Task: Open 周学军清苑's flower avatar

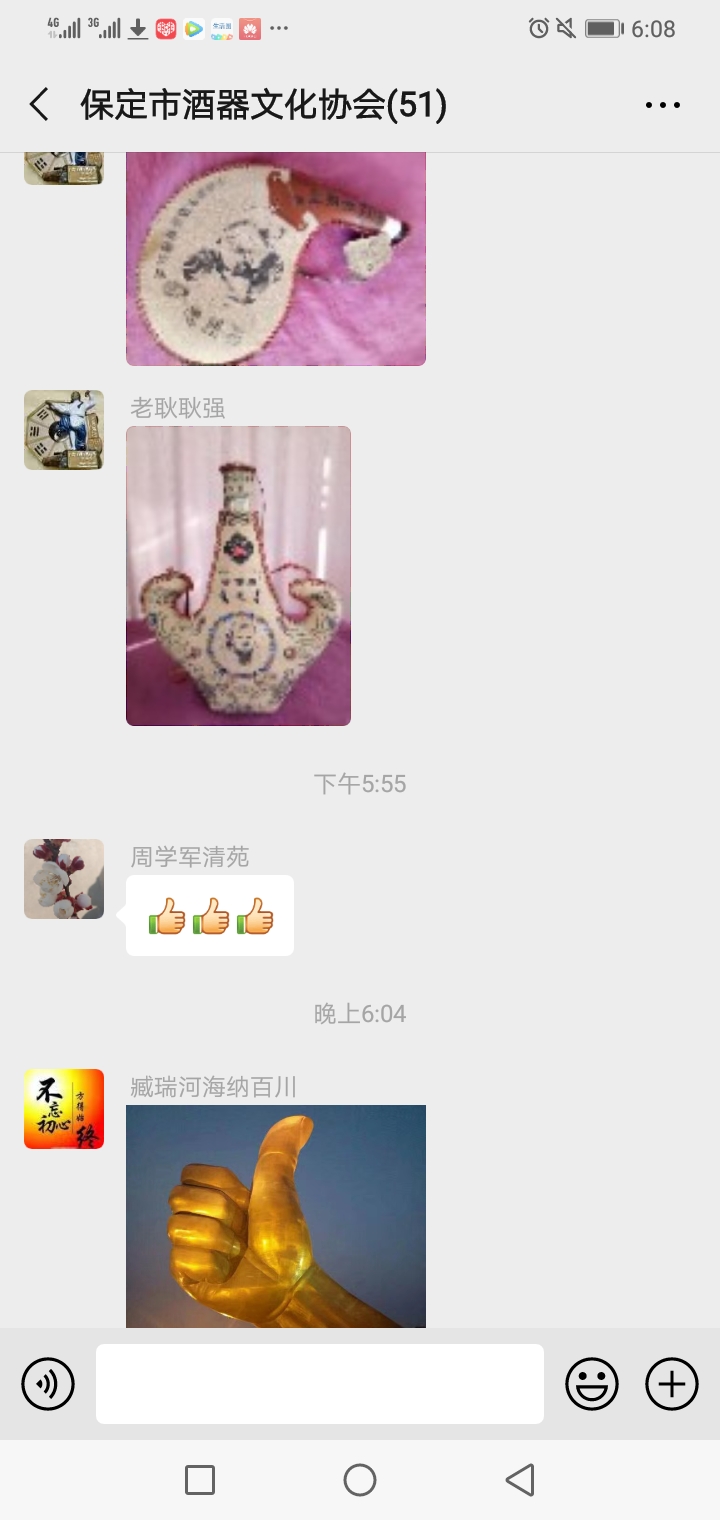Action: [64, 878]
